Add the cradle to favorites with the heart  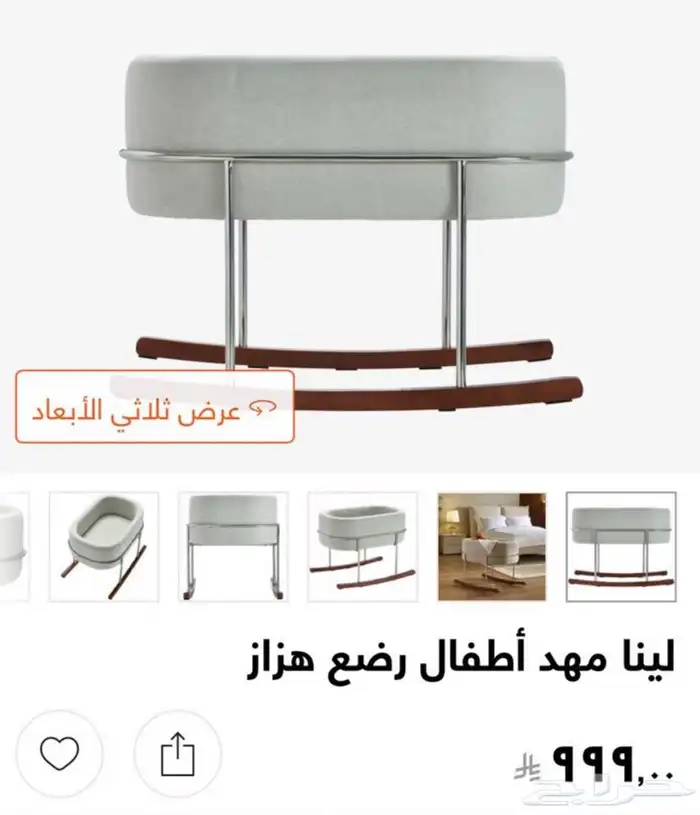60,753
